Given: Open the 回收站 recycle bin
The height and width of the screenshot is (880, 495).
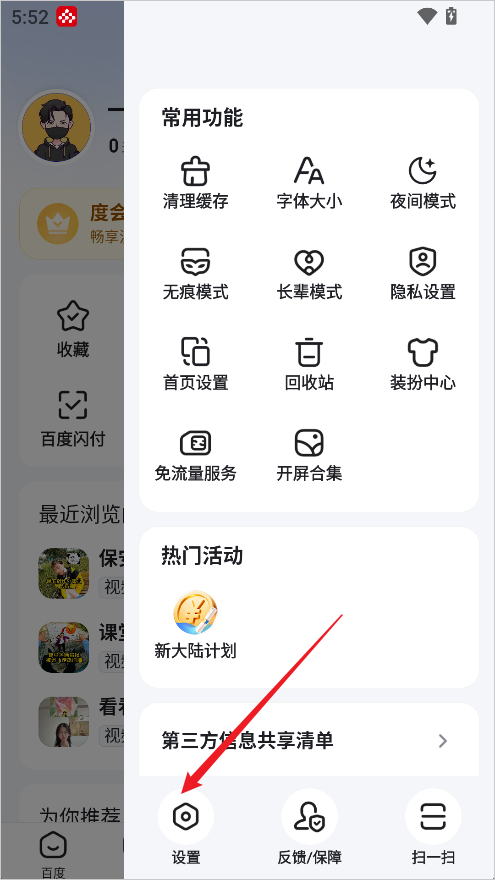Looking at the screenshot, I should click(309, 365).
